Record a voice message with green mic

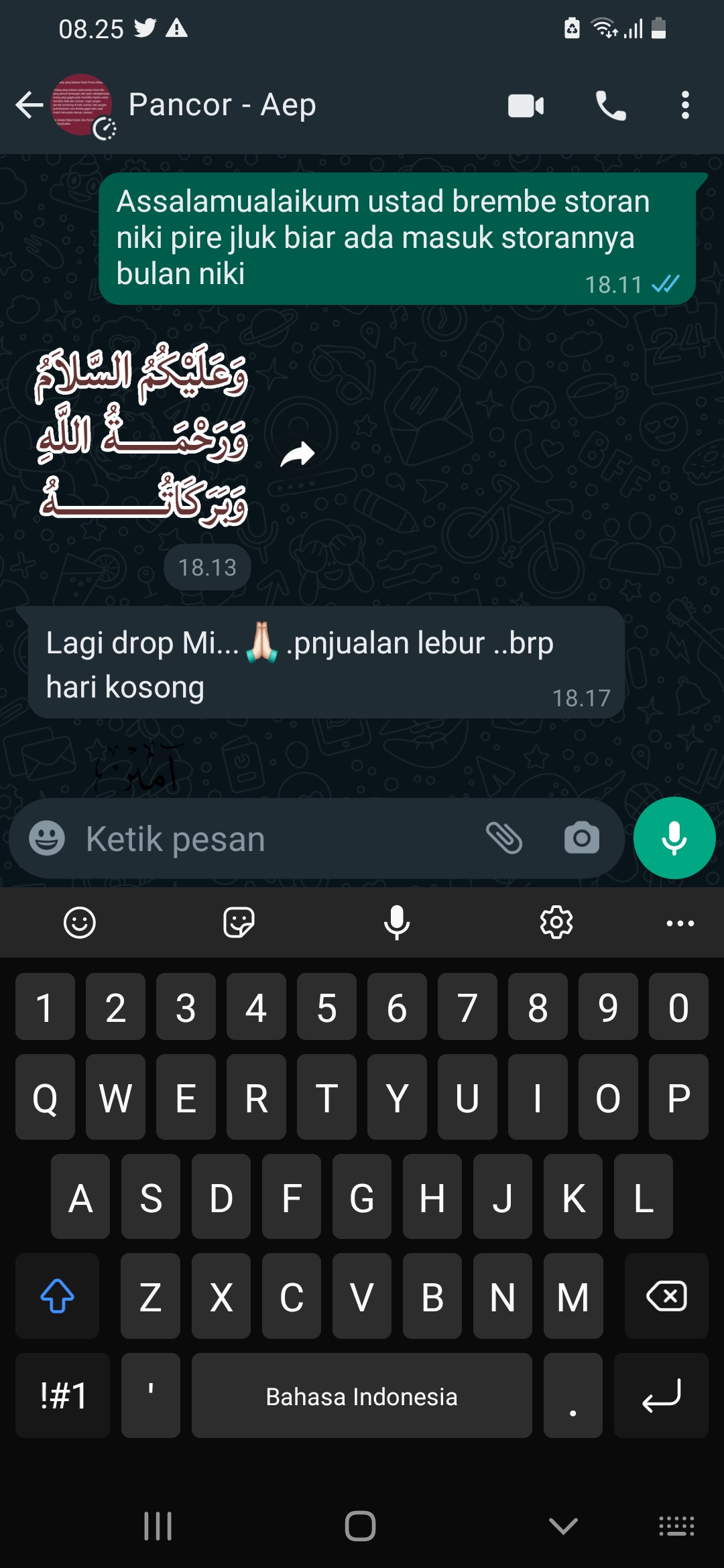(674, 838)
